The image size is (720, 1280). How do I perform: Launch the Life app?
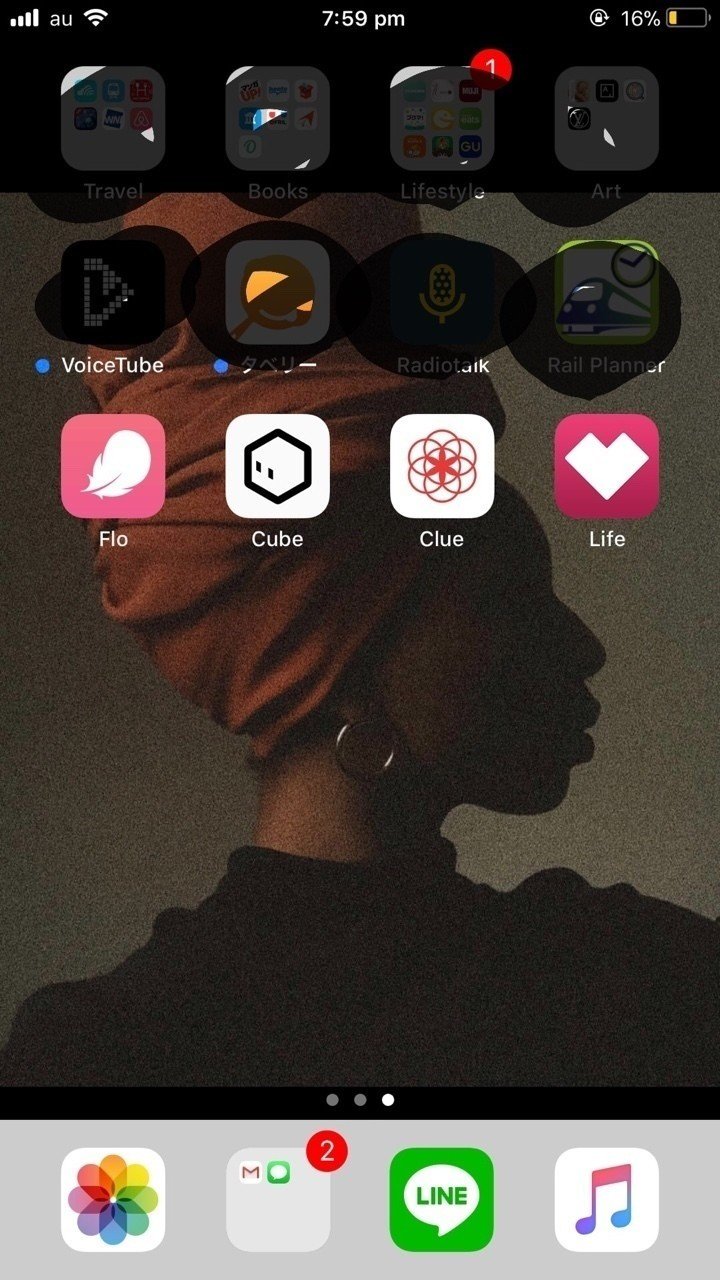coord(606,466)
